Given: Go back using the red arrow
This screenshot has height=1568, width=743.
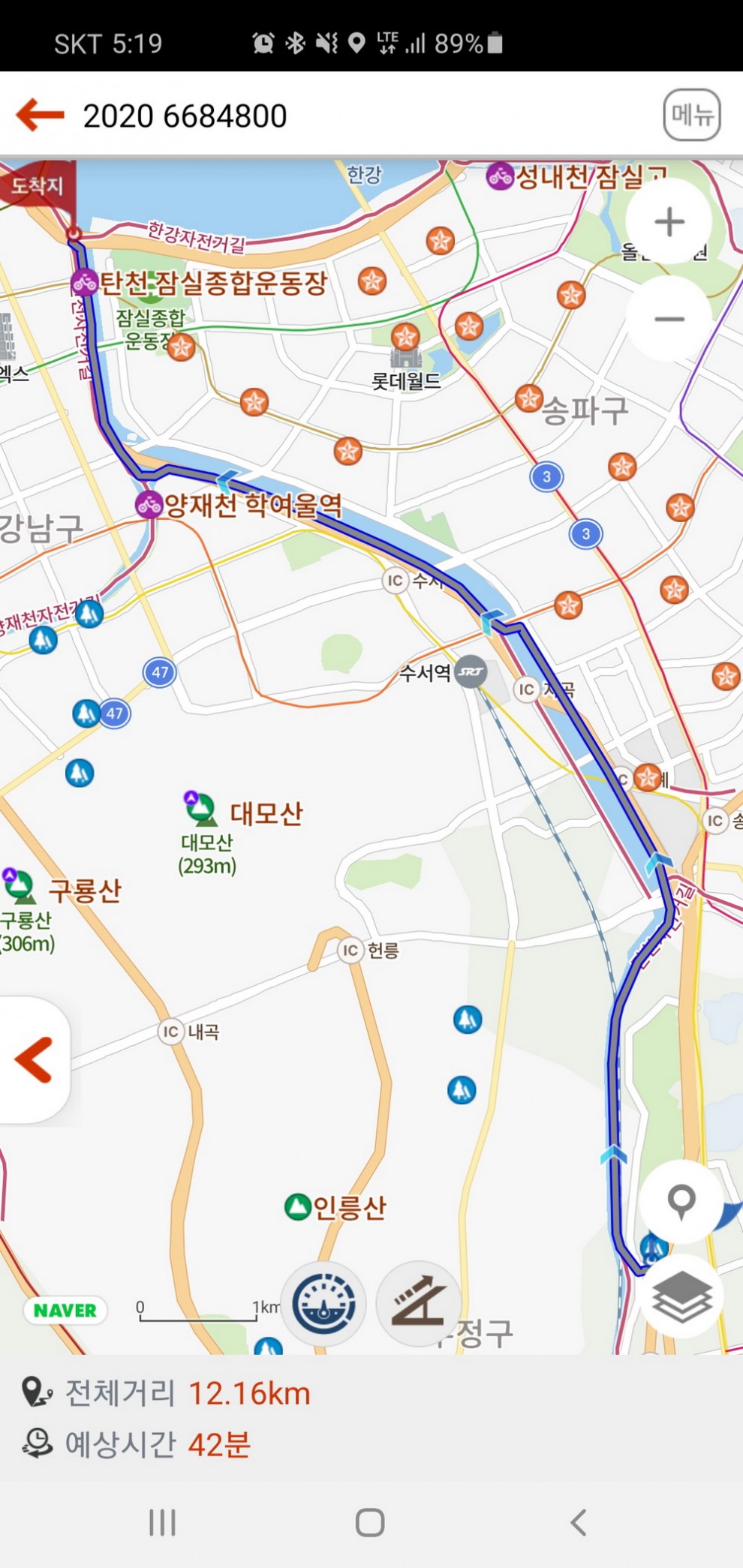Looking at the screenshot, I should click(41, 115).
